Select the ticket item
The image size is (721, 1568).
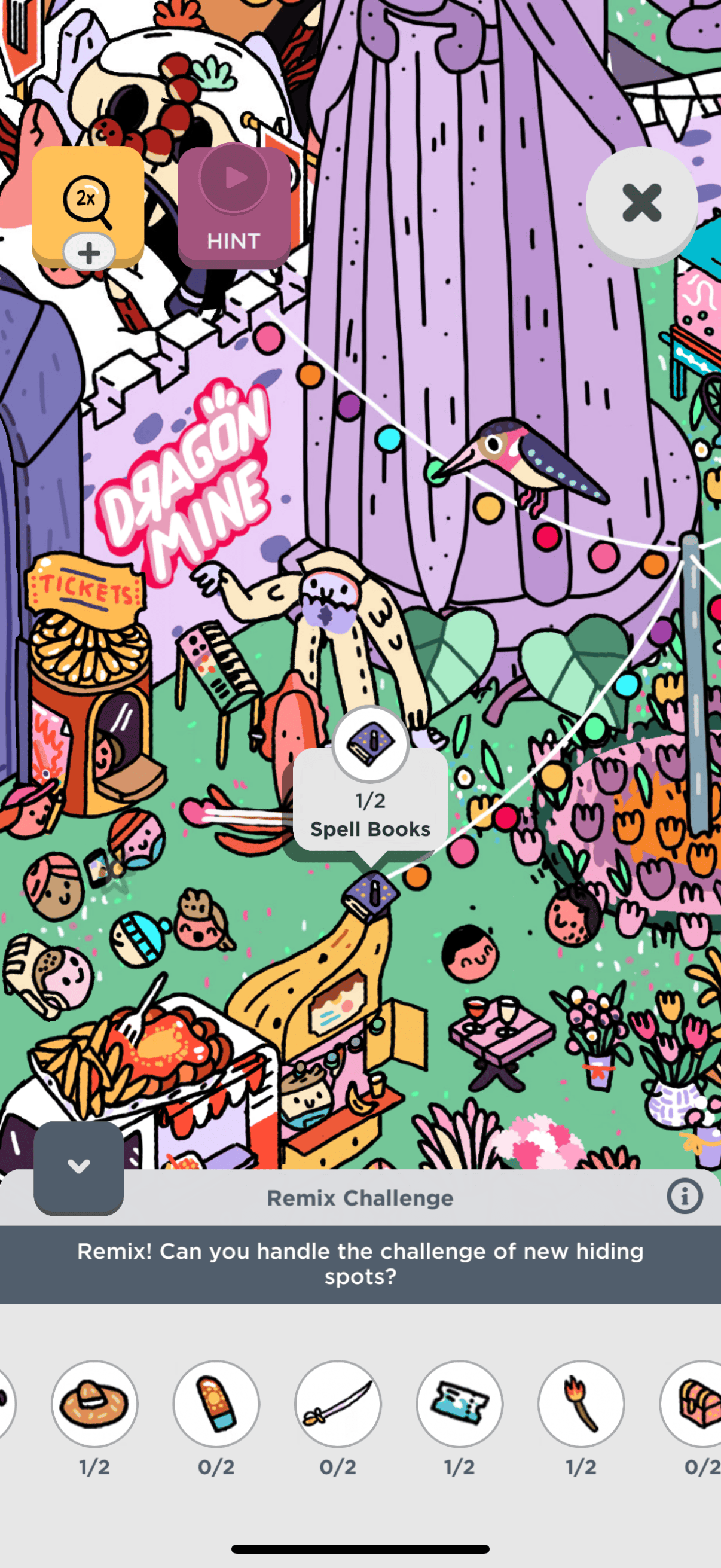(459, 1404)
